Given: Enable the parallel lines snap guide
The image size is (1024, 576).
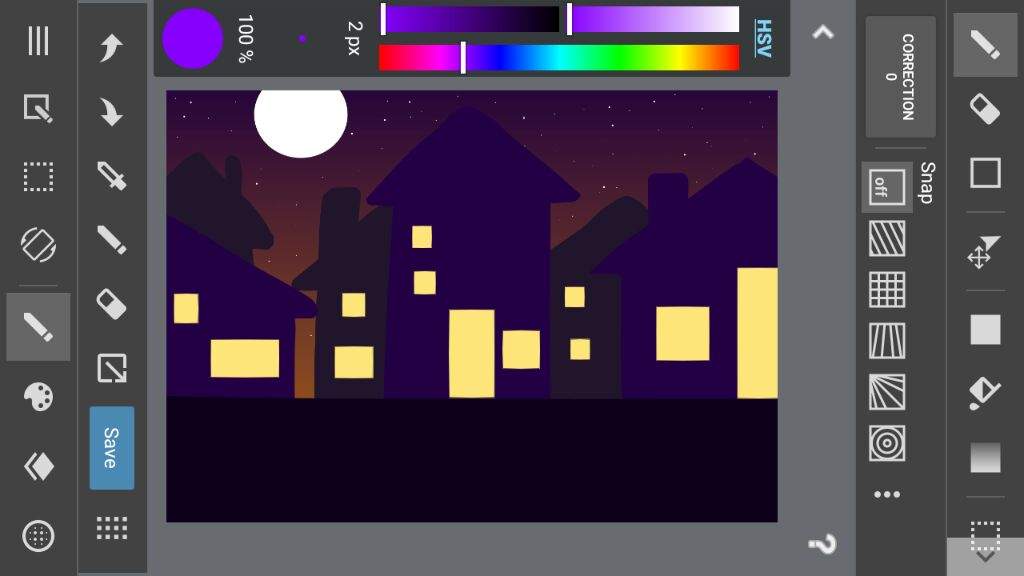Looking at the screenshot, I should tap(886, 239).
